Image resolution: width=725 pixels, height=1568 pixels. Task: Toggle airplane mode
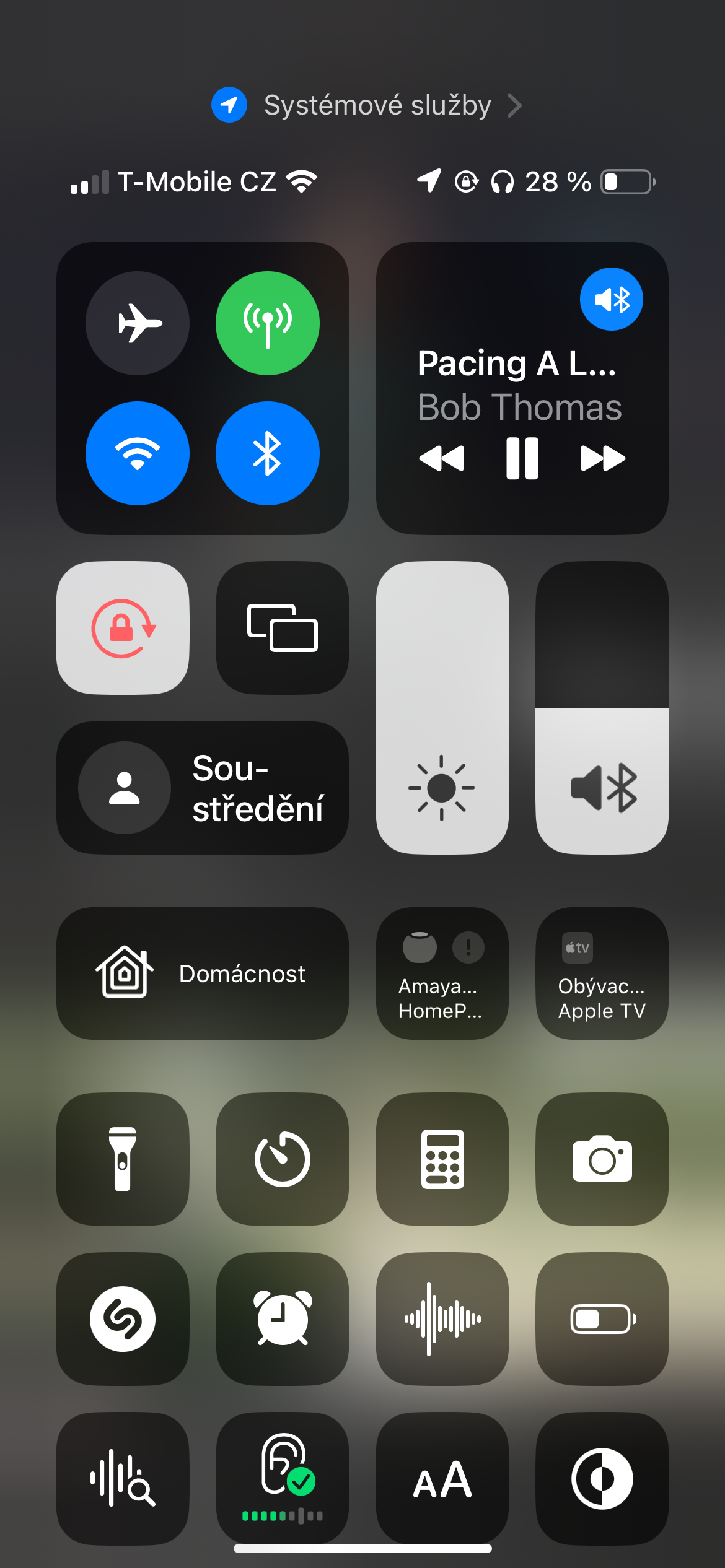coord(138,323)
